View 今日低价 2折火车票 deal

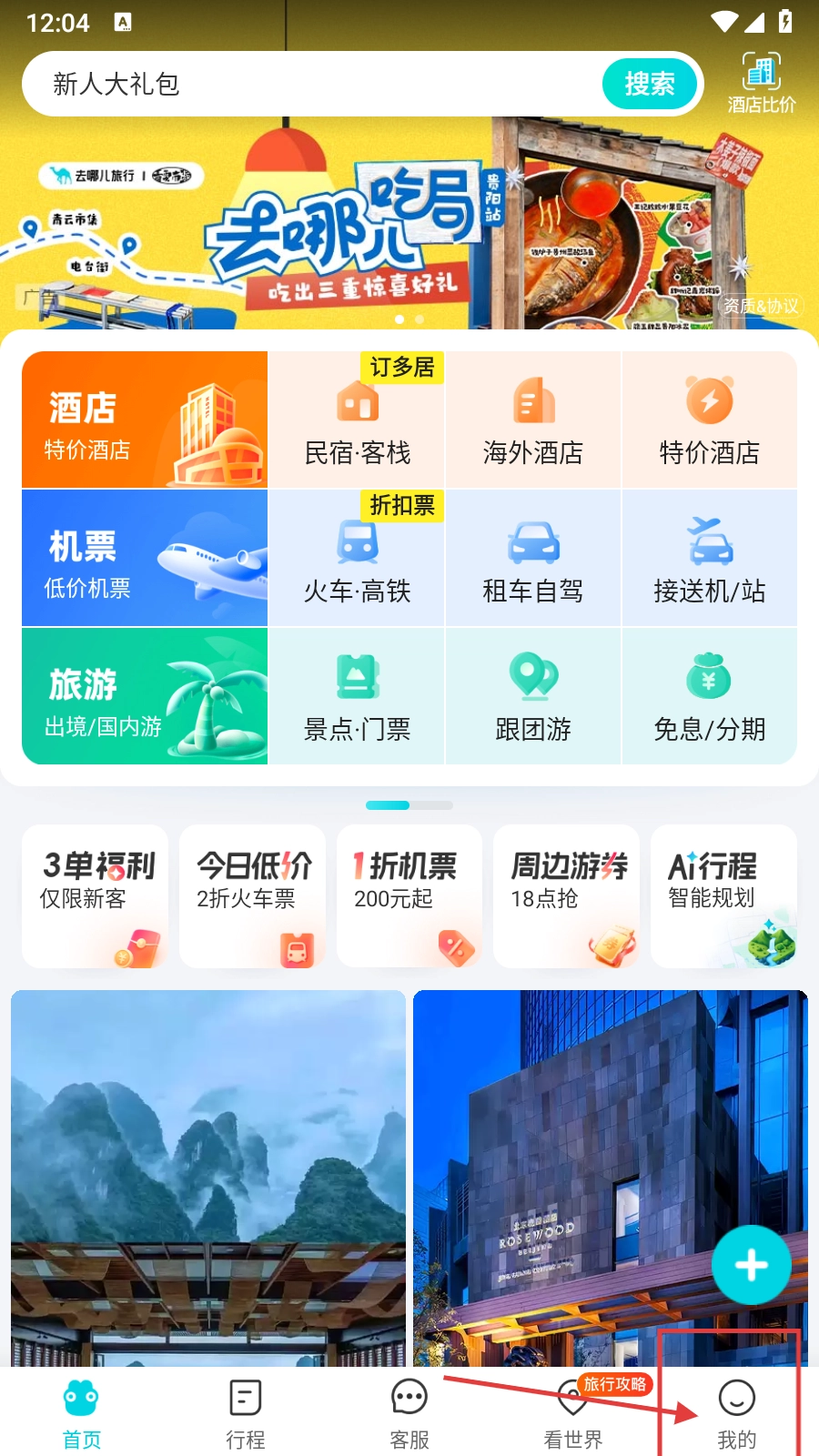point(253,896)
